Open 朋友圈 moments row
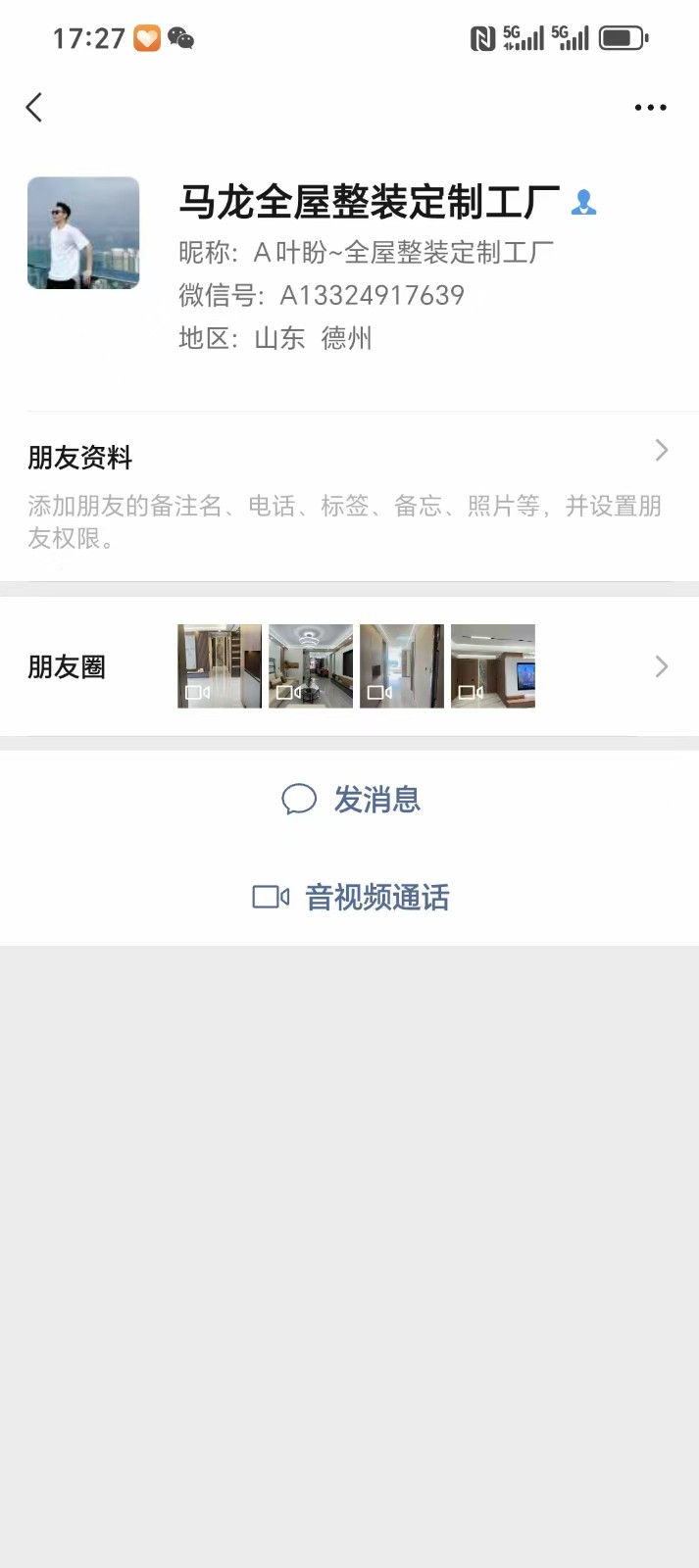 coord(349,666)
